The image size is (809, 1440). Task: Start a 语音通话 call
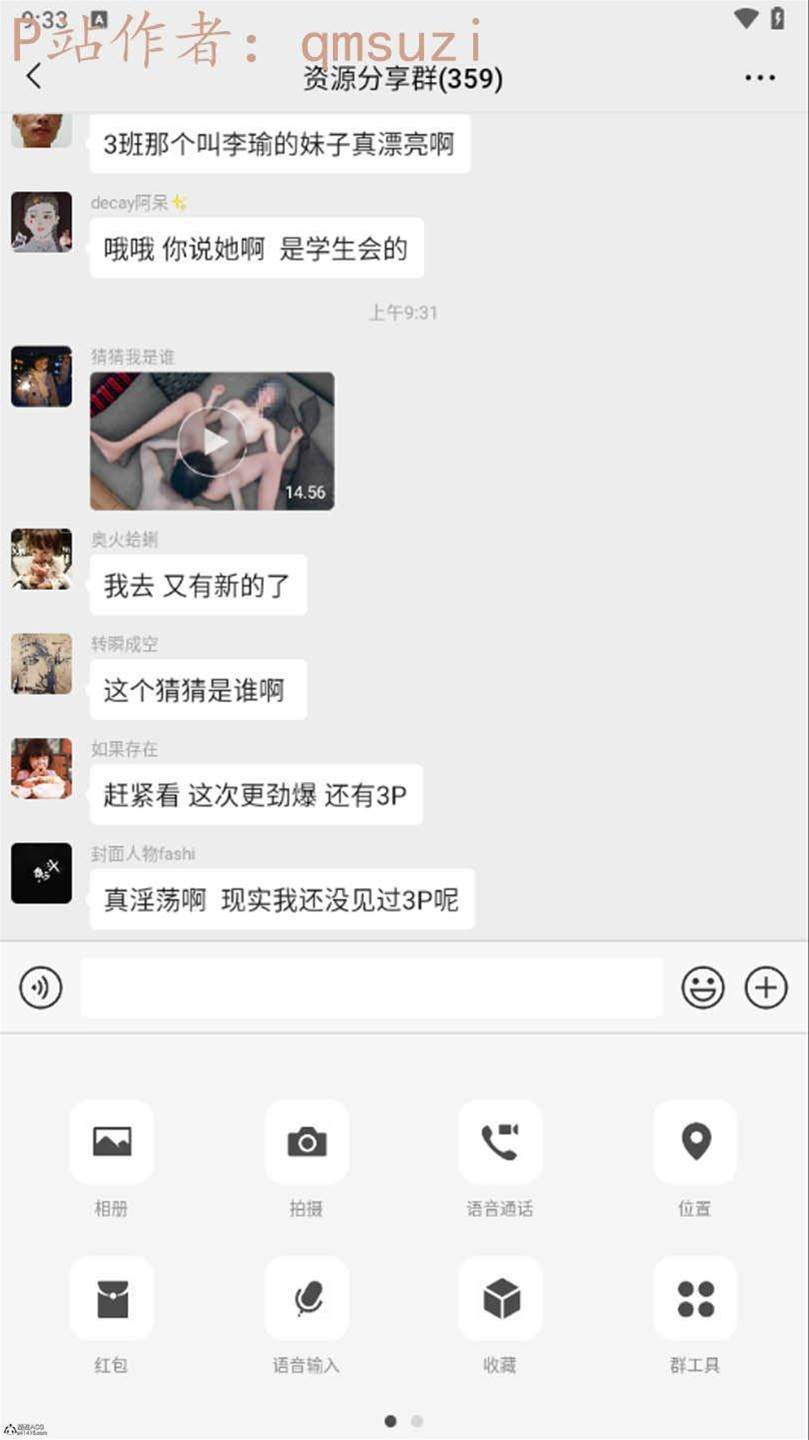coord(500,1142)
